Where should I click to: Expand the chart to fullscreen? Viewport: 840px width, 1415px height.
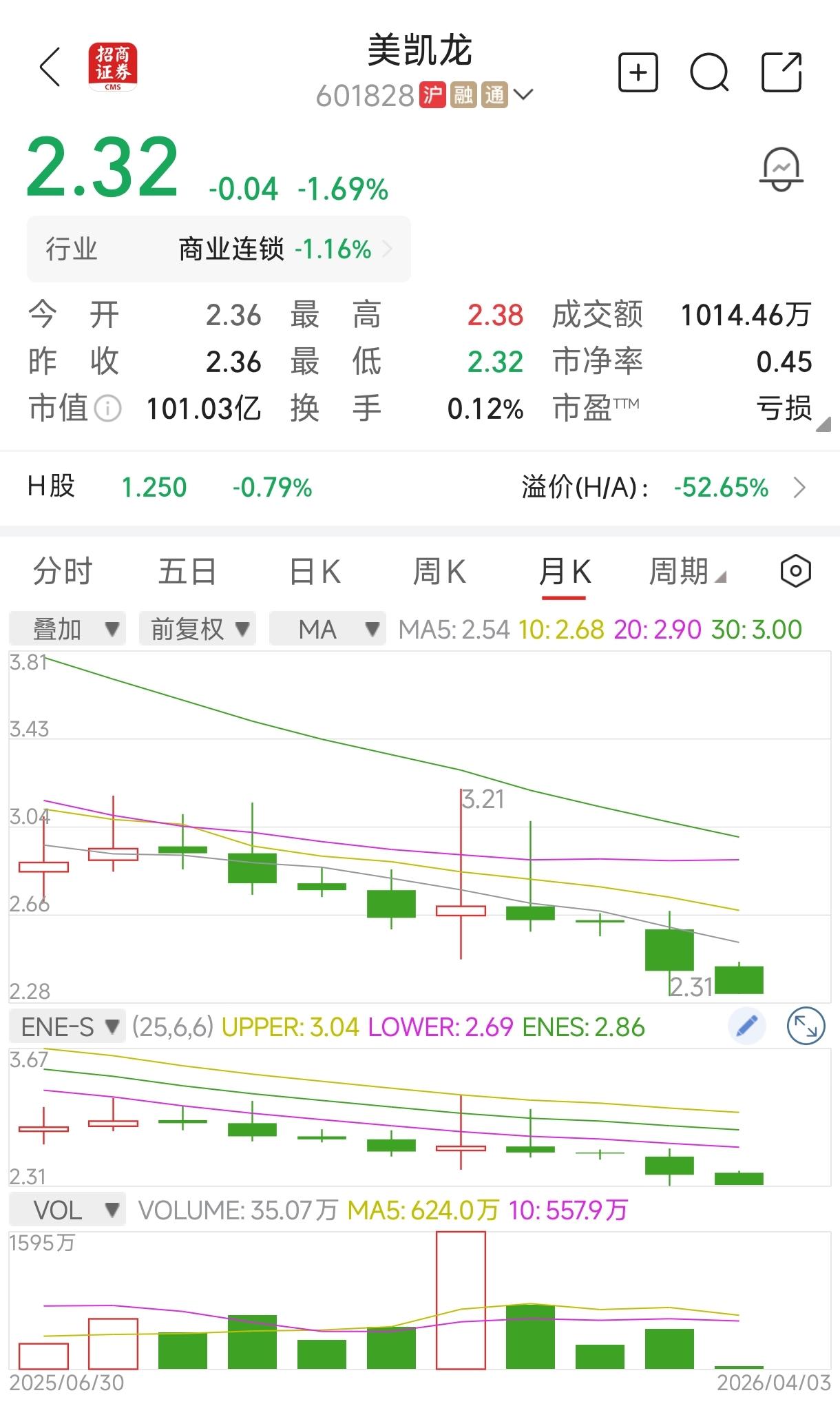point(806,1026)
